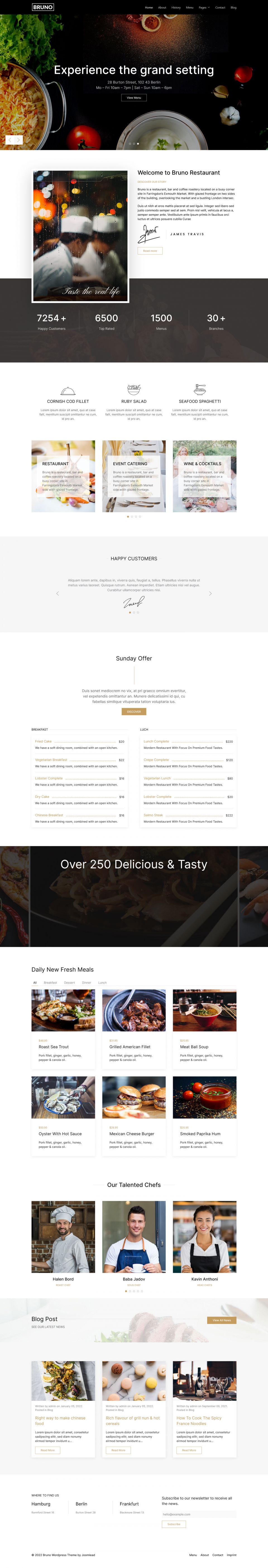Show the next hero slide with the right arrow
The width and height of the screenshot is (268, 1568).
18,140
